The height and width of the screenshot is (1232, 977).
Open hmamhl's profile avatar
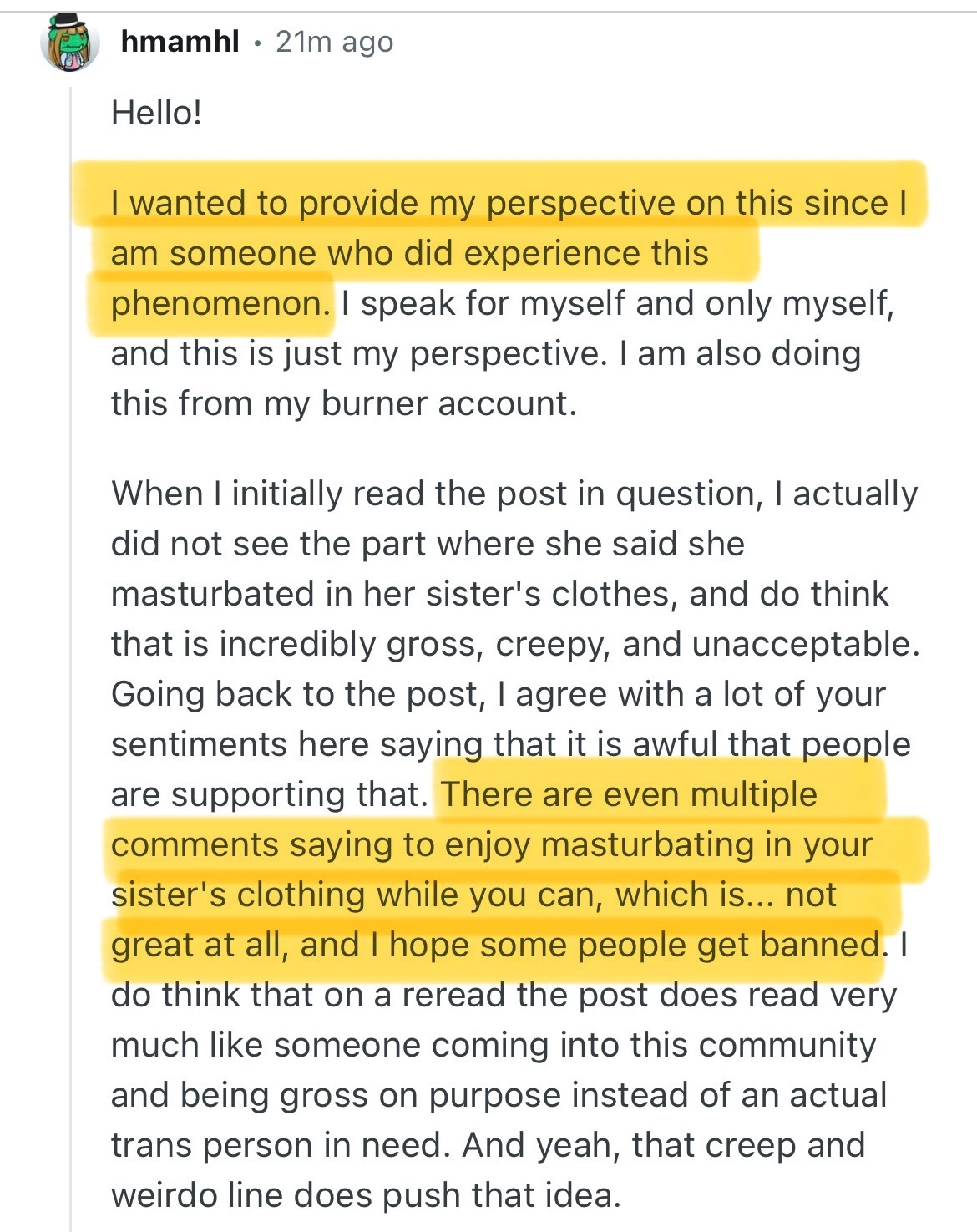pos(69,43)
